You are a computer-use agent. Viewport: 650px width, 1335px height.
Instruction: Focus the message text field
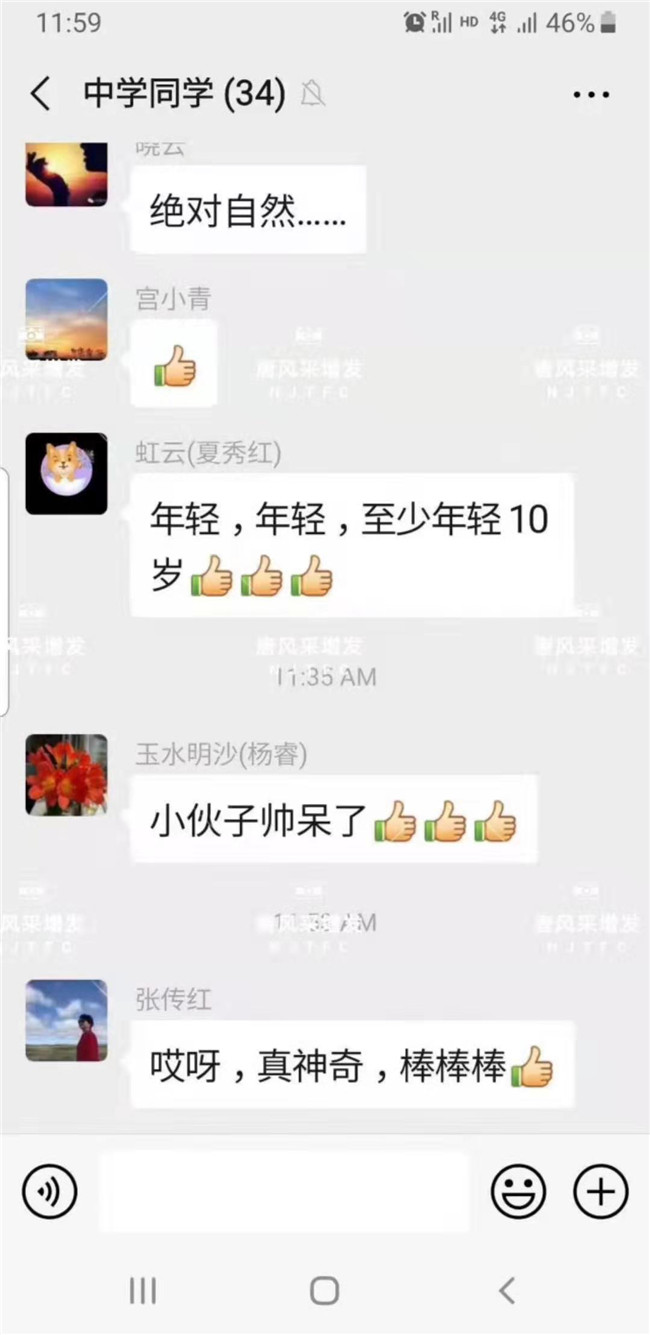coord(284,1191)
